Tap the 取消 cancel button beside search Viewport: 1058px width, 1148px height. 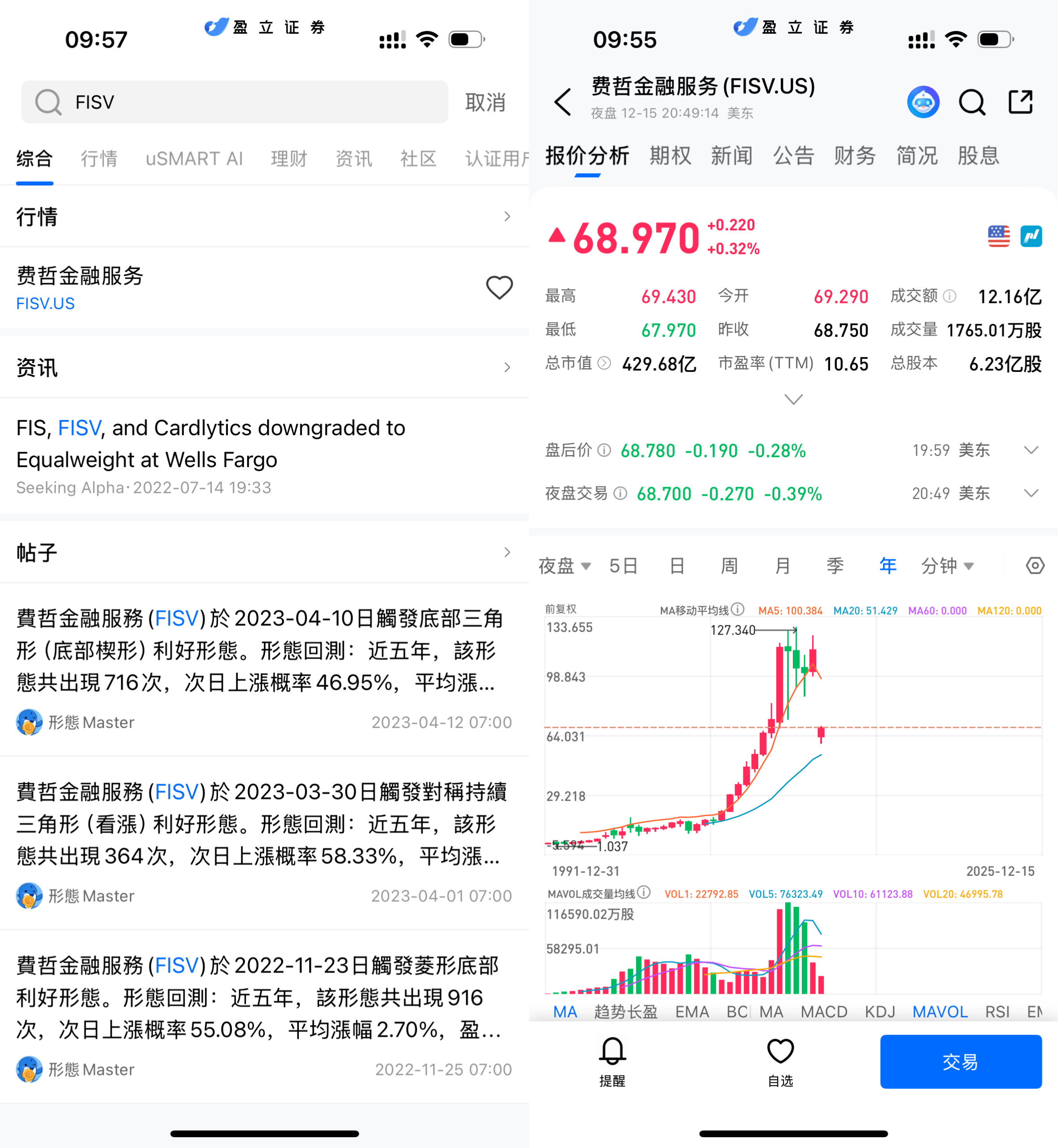(x=485, y=102)
